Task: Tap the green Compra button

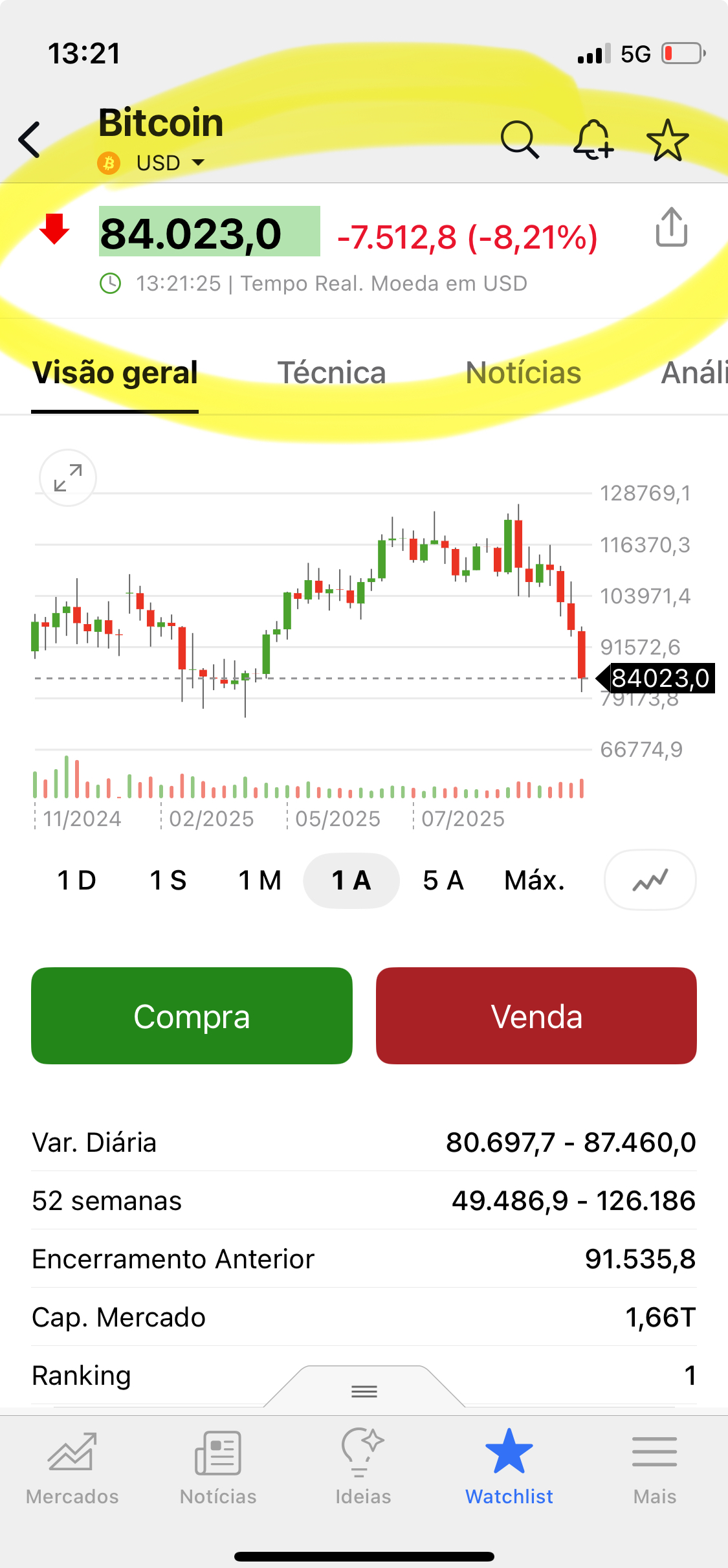Action: [x=192, y=1016]
